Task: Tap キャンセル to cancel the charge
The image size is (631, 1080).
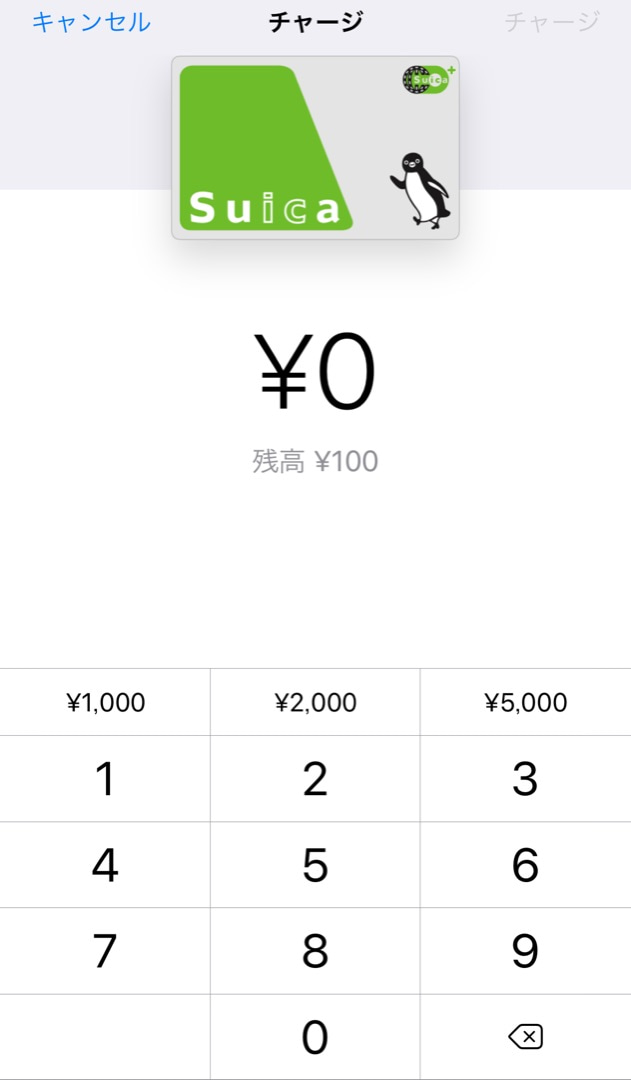Action: click(x=91, y=22)
